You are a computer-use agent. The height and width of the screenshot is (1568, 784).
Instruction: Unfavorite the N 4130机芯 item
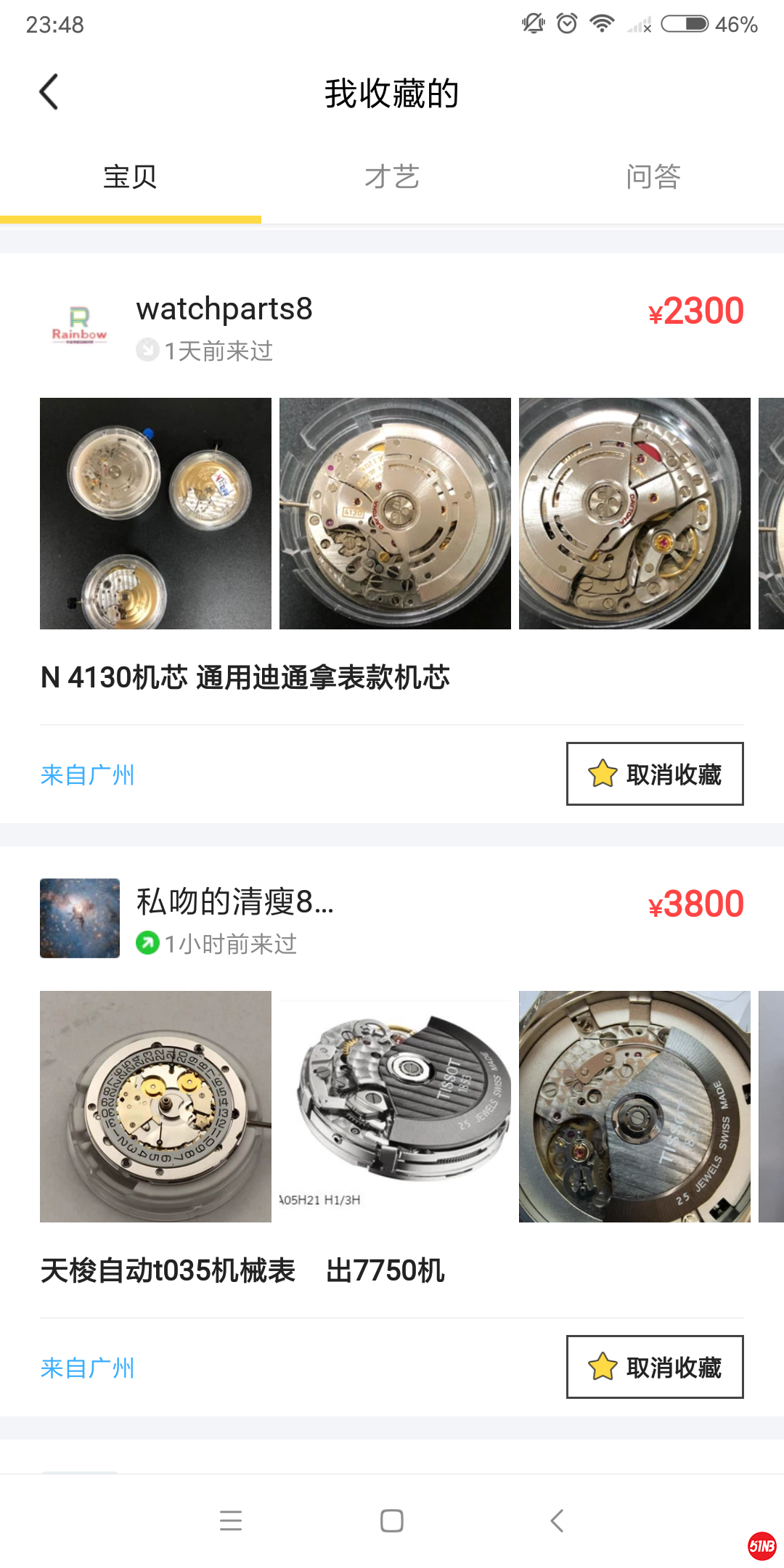(655, 774)
